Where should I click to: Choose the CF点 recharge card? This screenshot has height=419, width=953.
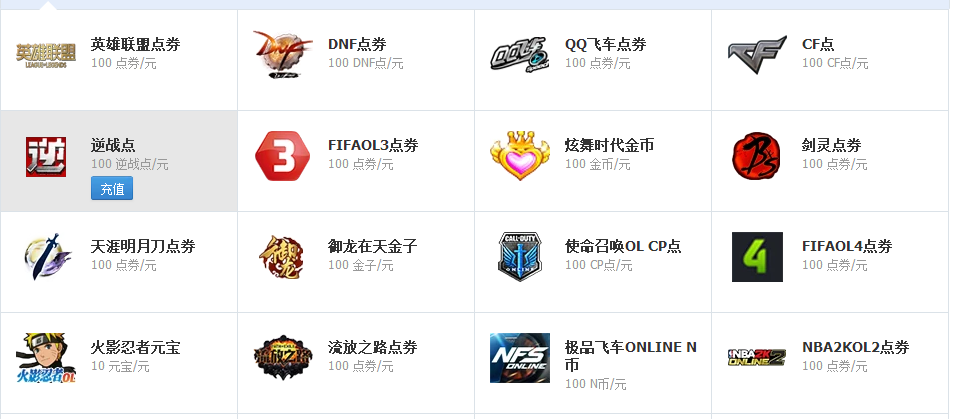[818, 45]
